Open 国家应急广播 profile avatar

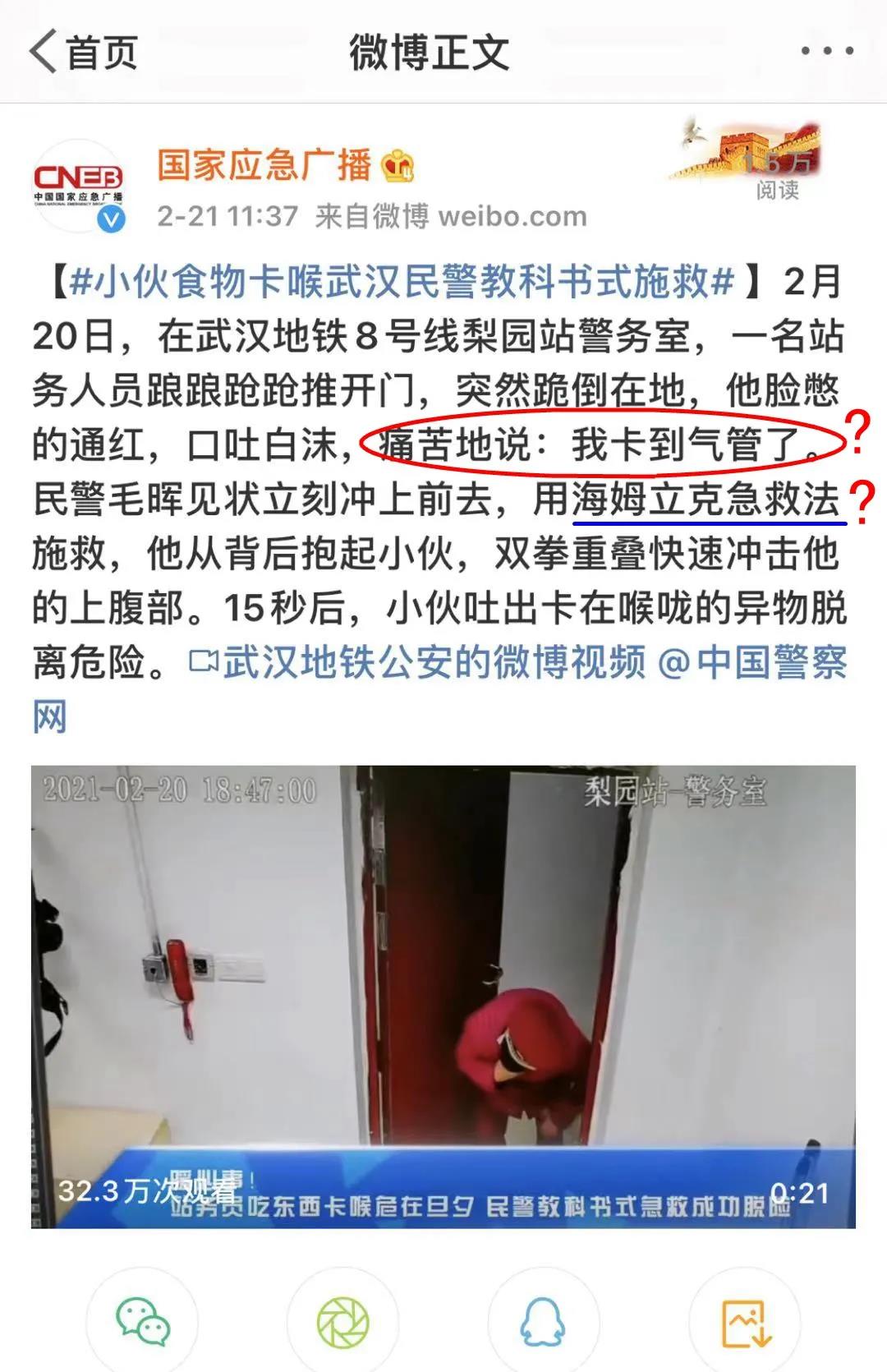point(79,186)
